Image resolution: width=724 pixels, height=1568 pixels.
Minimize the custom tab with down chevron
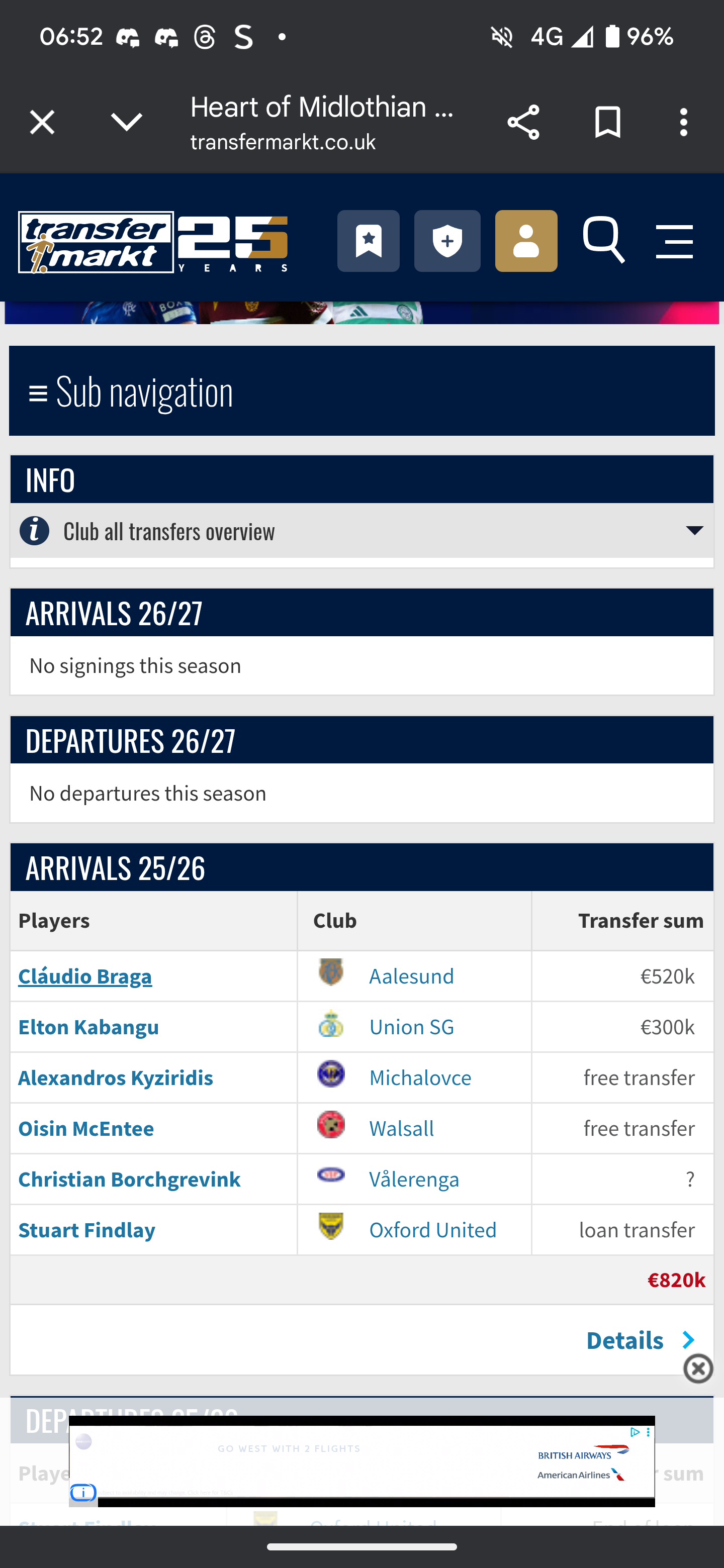coord(127,122)
